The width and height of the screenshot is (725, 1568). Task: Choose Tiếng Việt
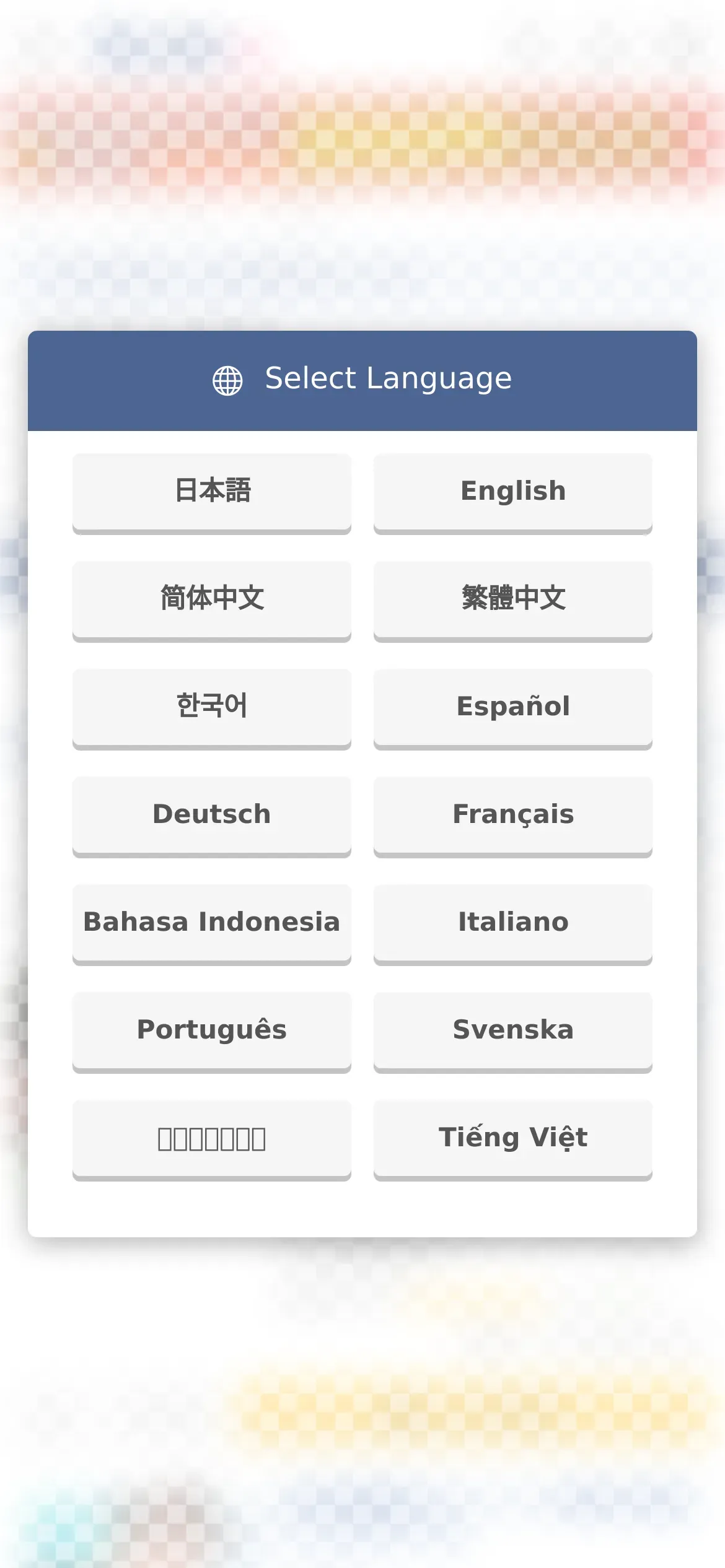pyautogui.click(x=513, y=1139)
